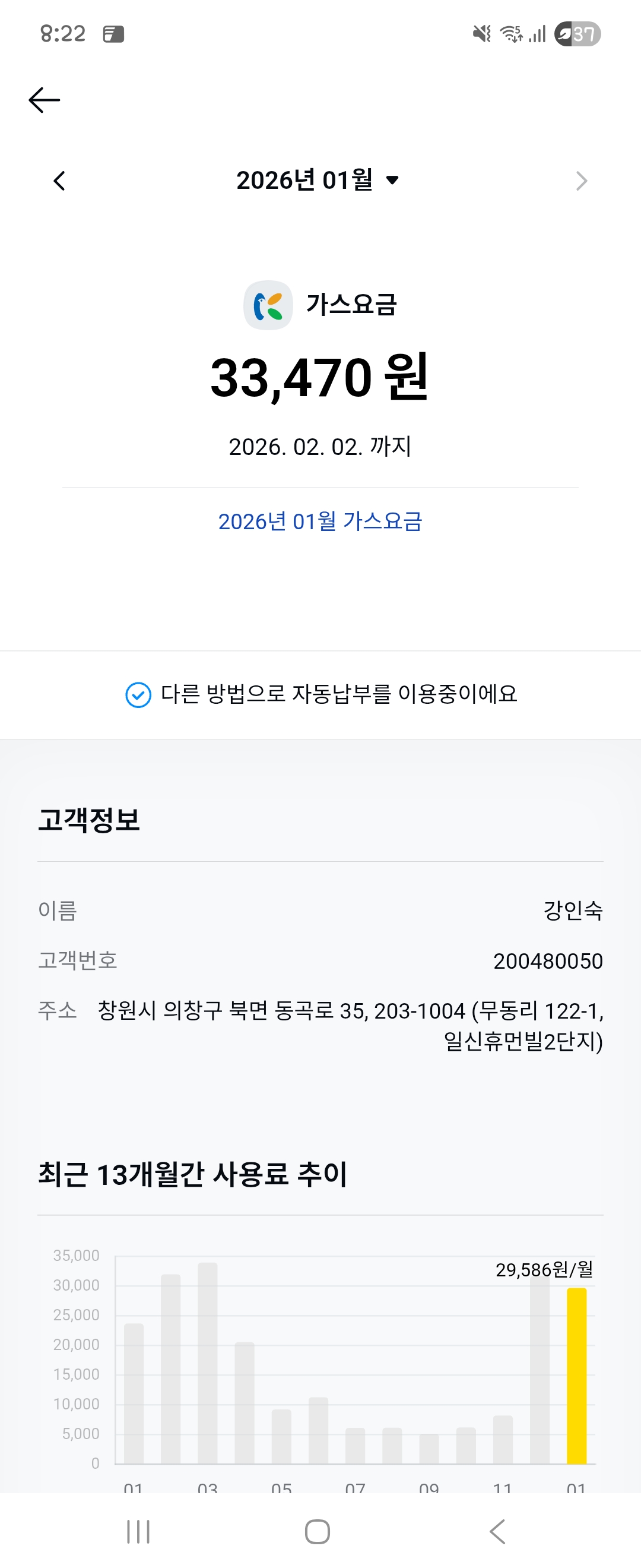Screen dimensions: 641x1568
Task: Tap the system home button
Action: pyautogui.click(x=318, y=1532)
